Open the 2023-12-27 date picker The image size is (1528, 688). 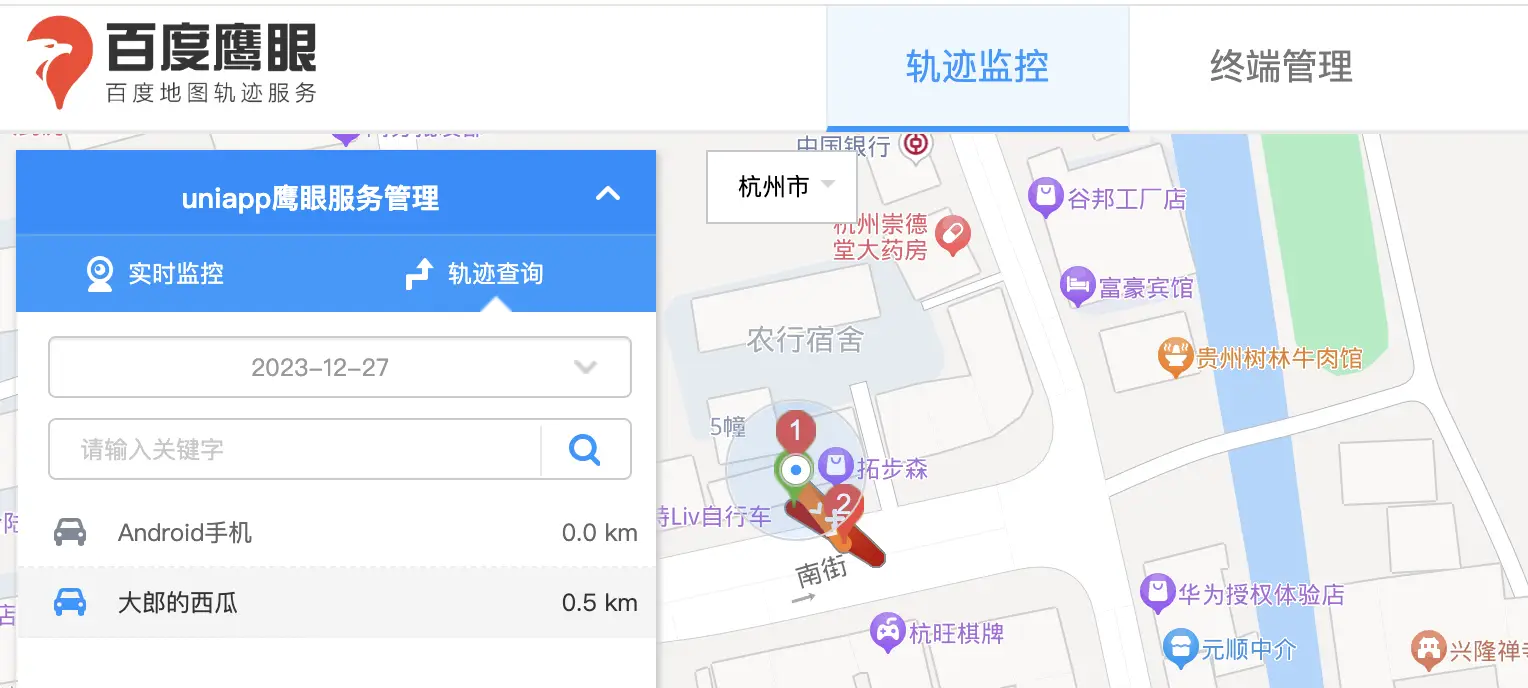point(340,367)
